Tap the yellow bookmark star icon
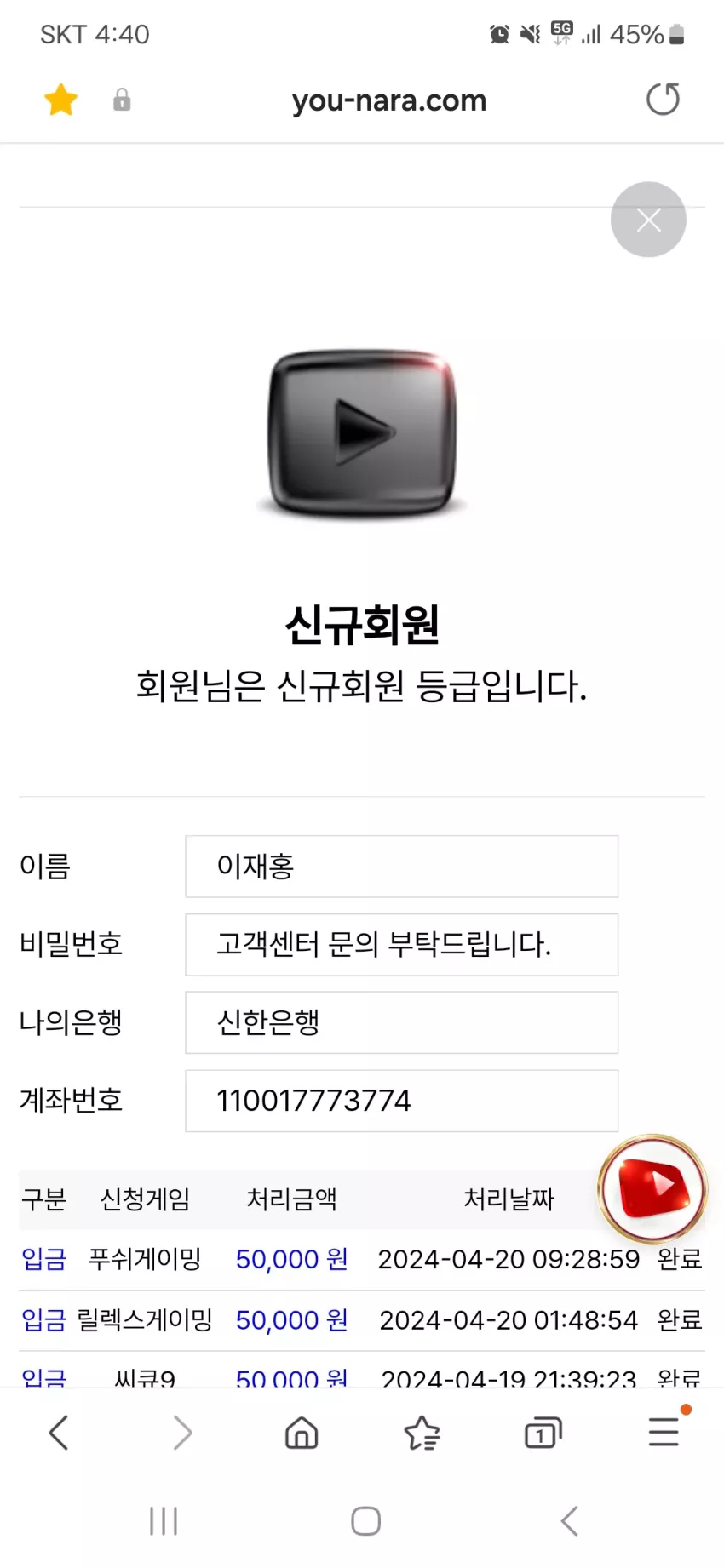The image size is (724, 1568). click(61, 100)
